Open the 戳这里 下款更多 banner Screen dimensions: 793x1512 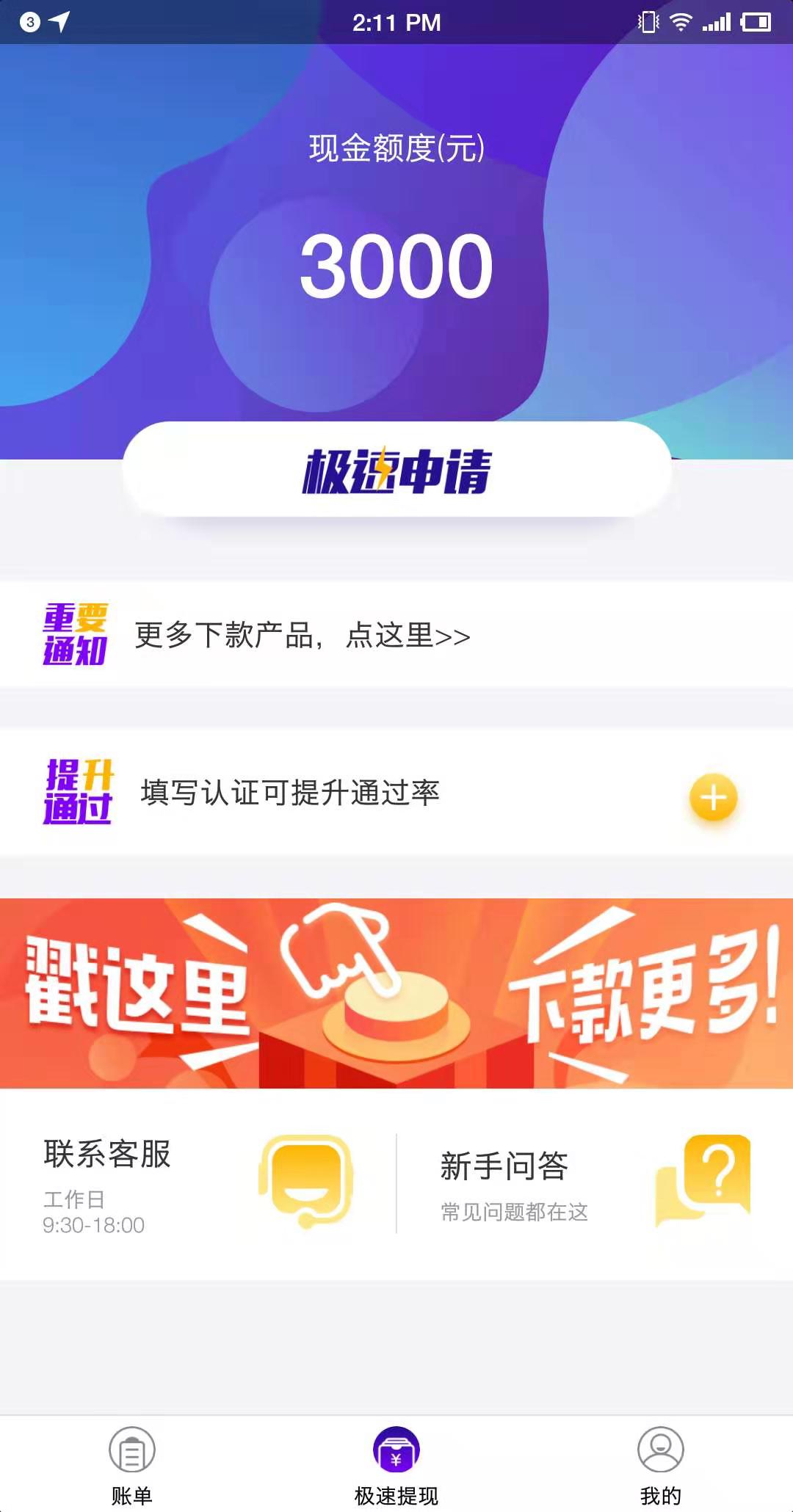[396, 993]
